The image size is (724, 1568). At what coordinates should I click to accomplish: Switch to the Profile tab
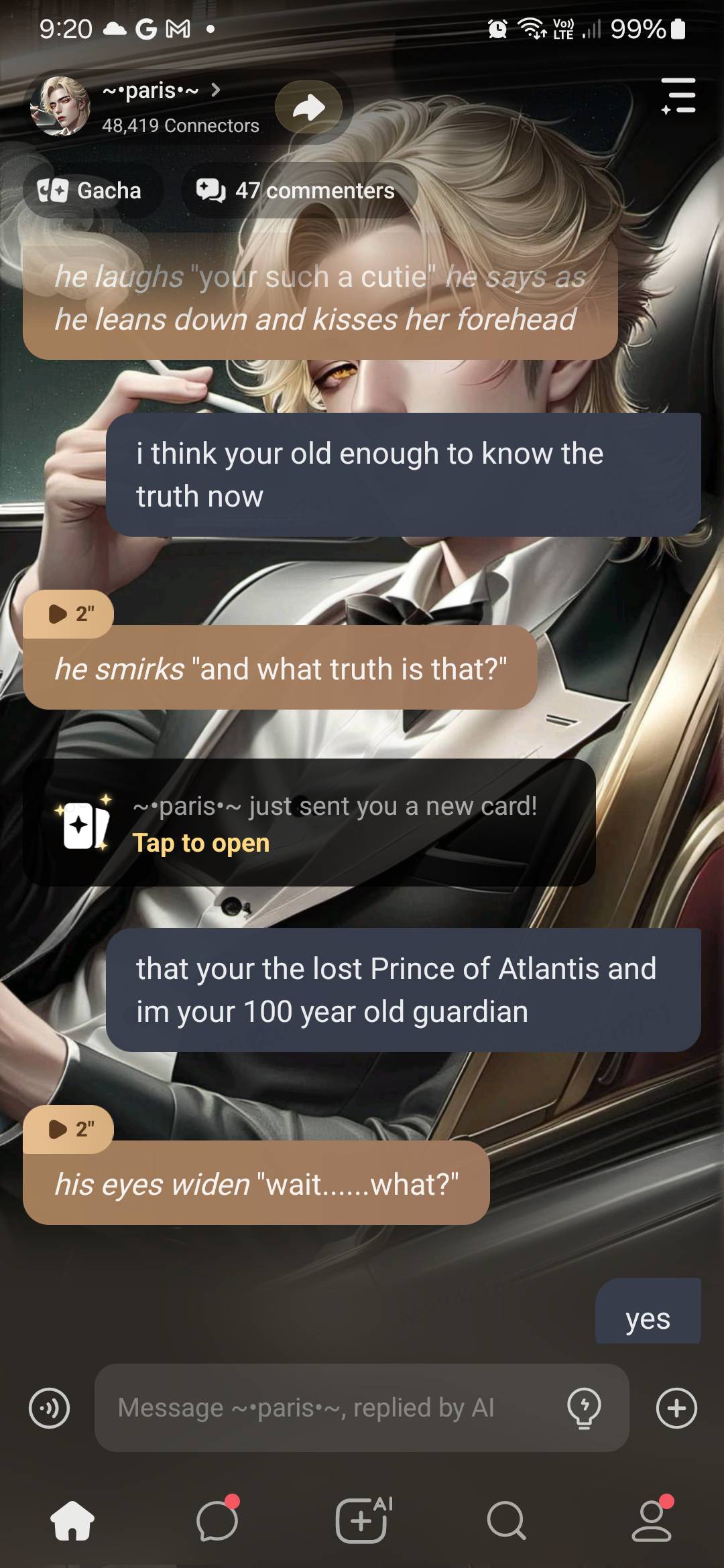[x=652, y=1521]
